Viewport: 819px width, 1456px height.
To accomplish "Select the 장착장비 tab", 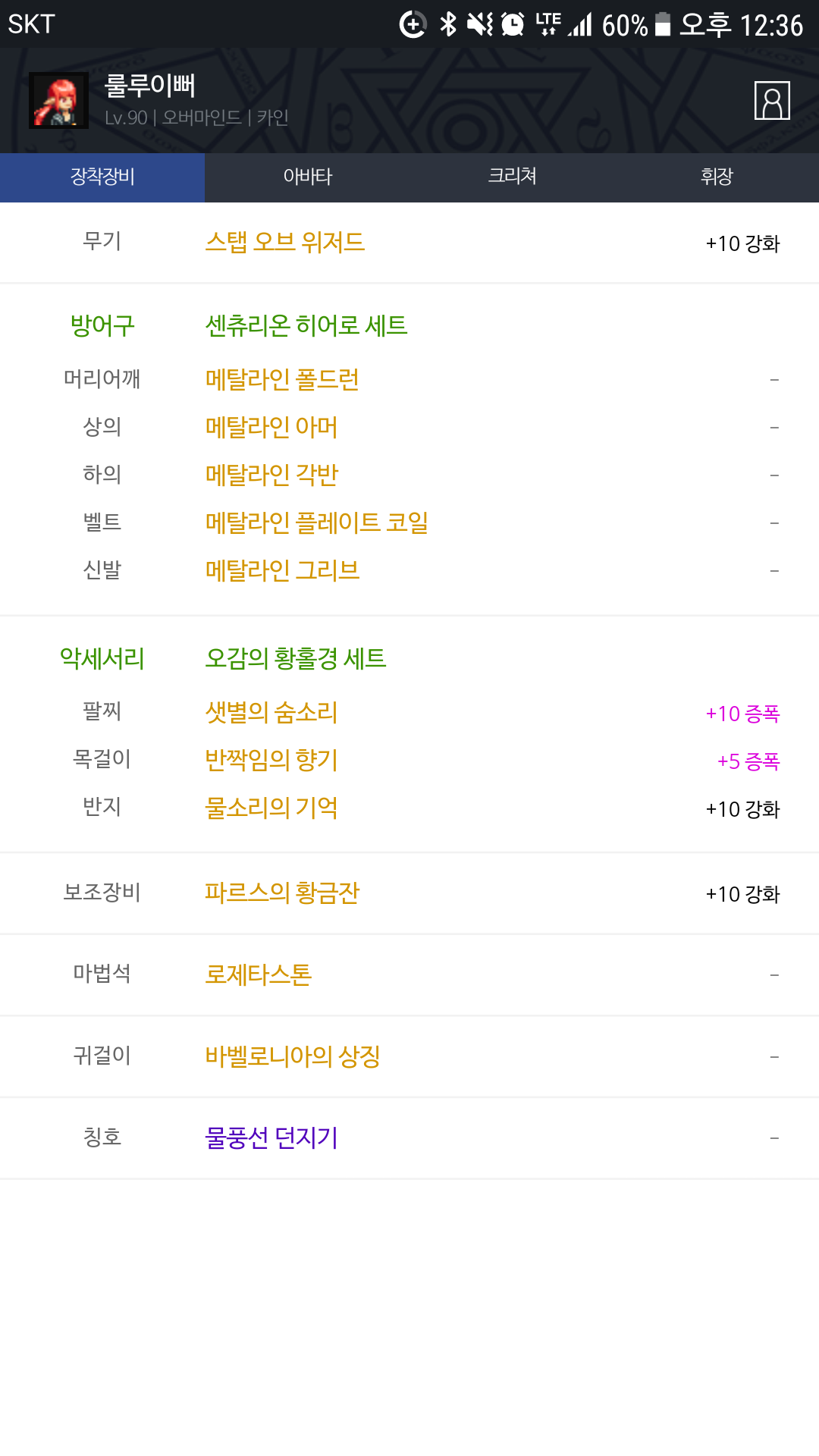I will pos(102,177).
